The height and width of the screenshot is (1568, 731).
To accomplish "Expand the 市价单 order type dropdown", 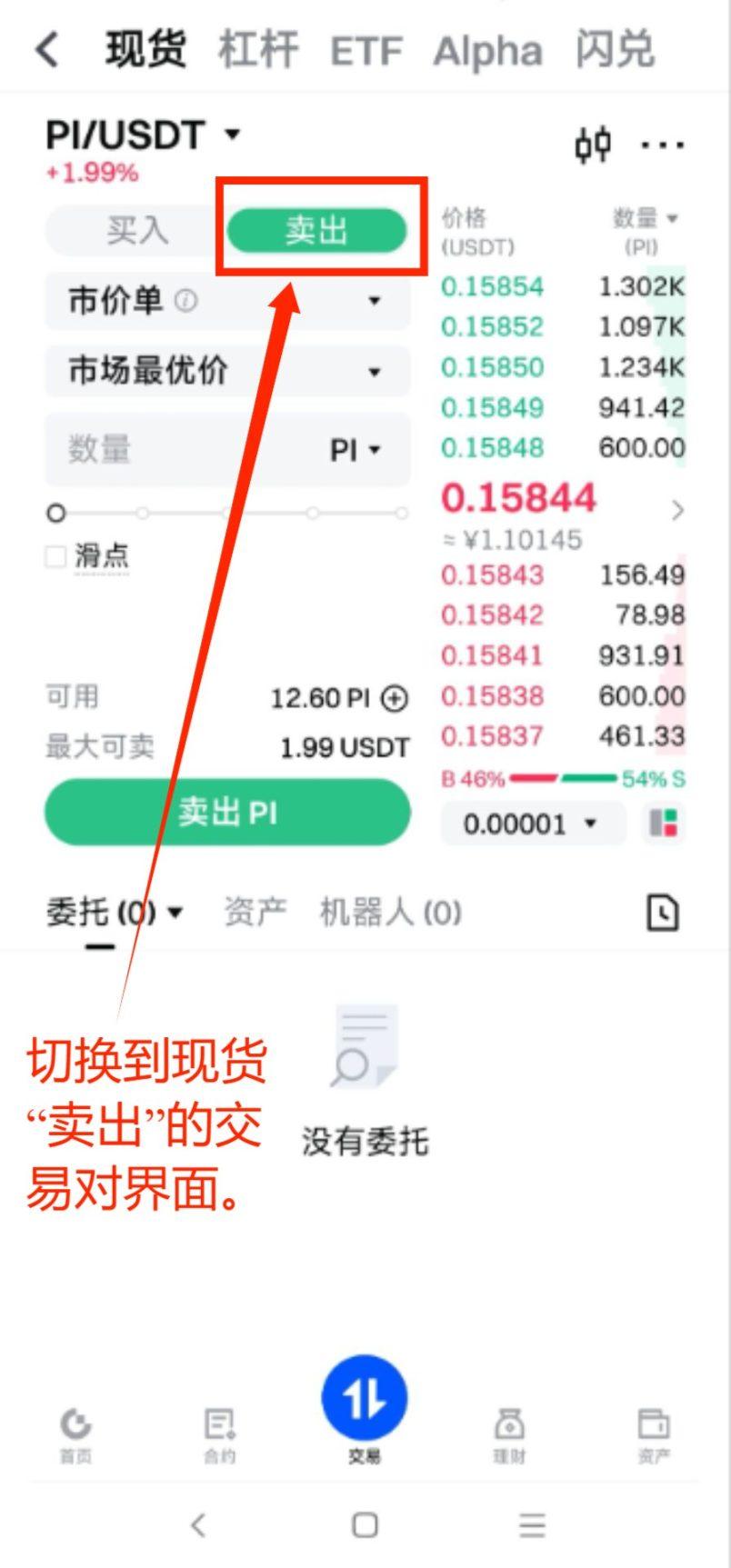I will click(227, 301).
